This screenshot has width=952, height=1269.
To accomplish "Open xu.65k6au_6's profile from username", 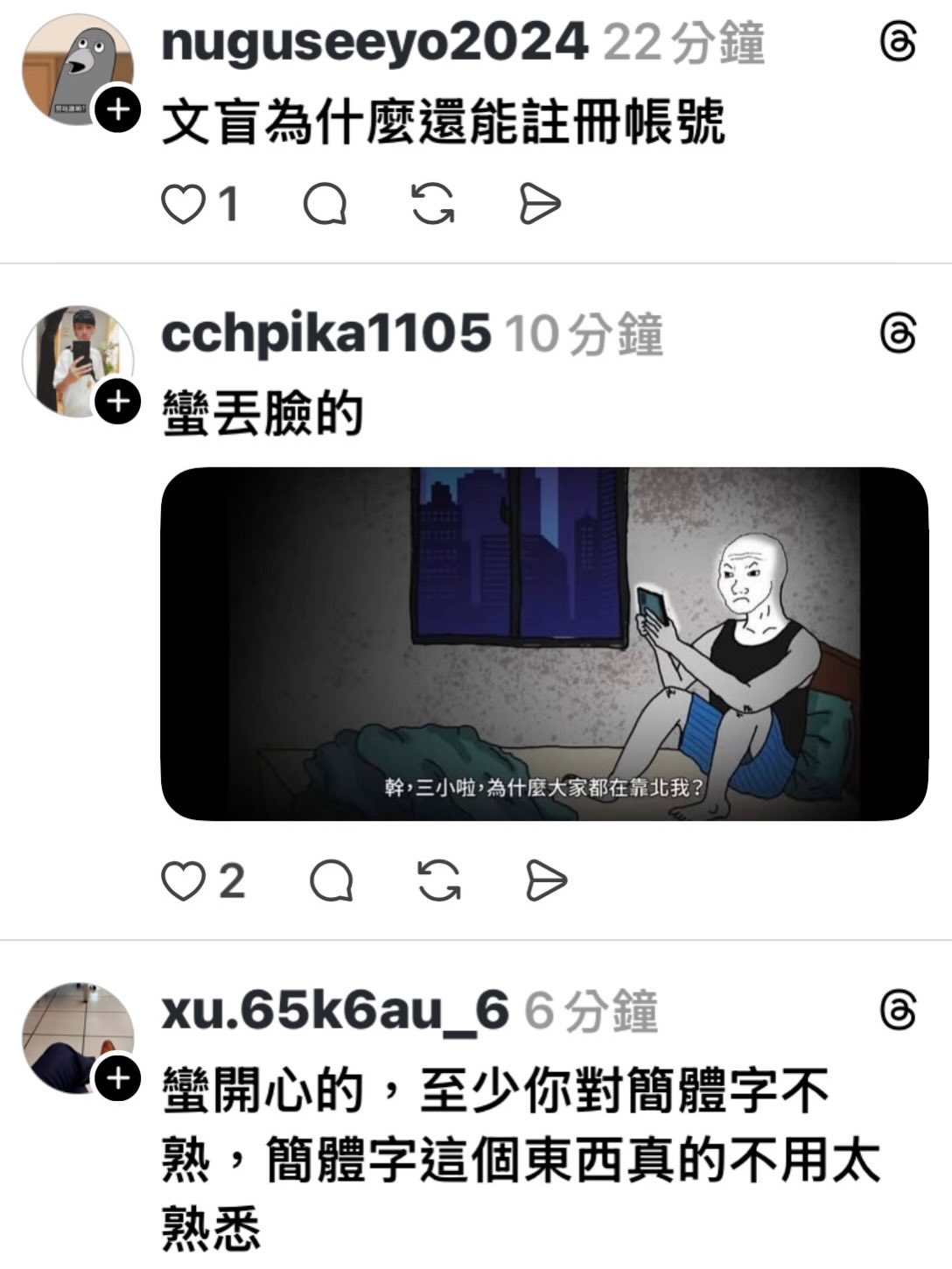I will [335, 1011].
